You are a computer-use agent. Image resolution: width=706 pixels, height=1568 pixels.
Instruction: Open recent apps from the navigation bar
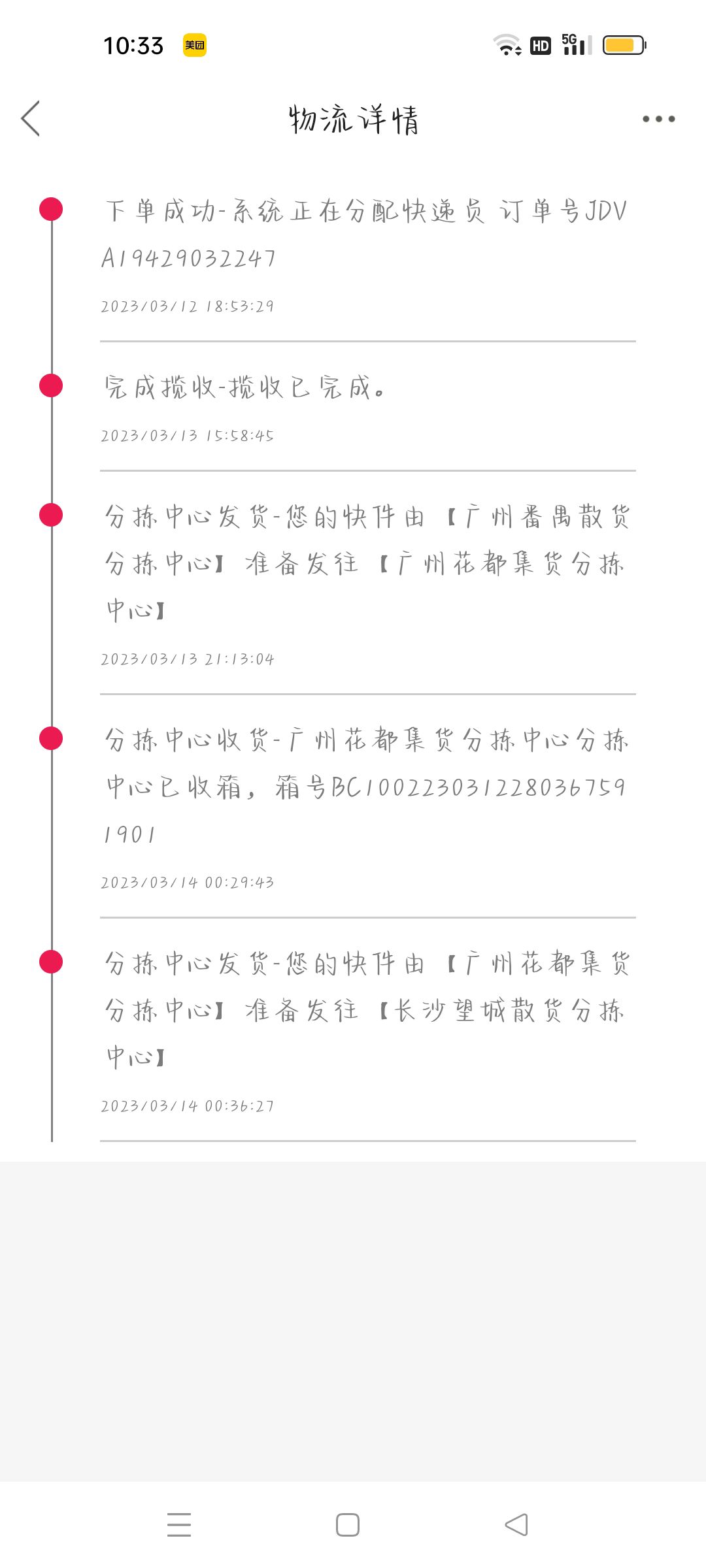179,1525
